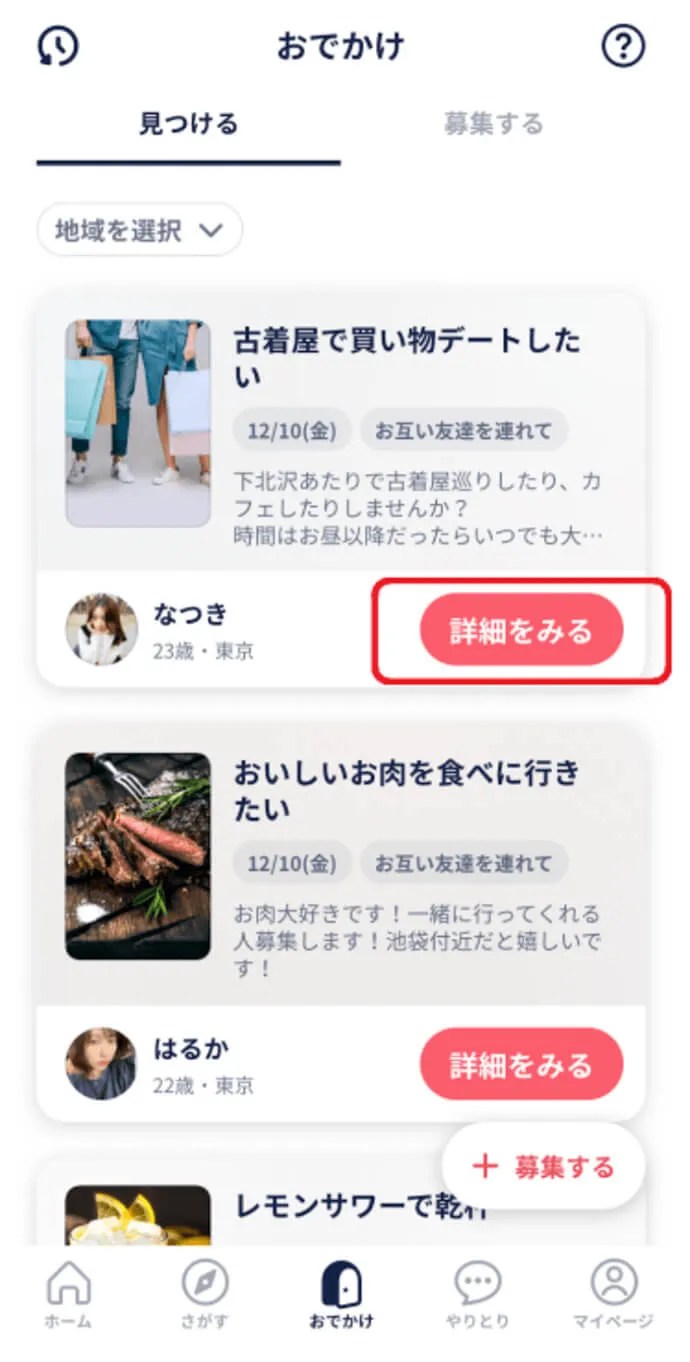Select the おでかけ bottom tab
690x1362 pixels.
tap(341, 1294)
